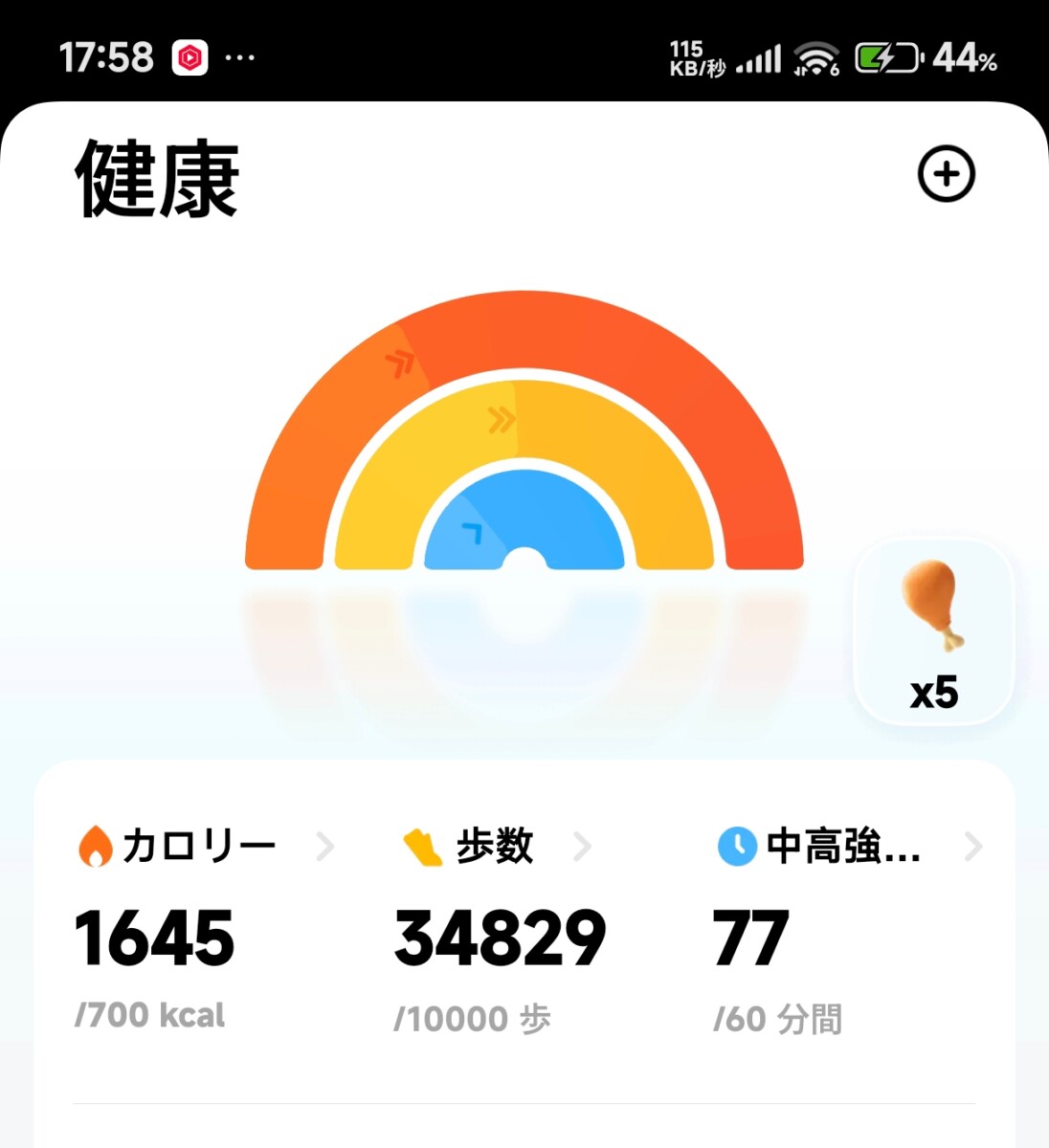
Task: Tap the plus icon to add data
Action: click(x=946, y=174)
